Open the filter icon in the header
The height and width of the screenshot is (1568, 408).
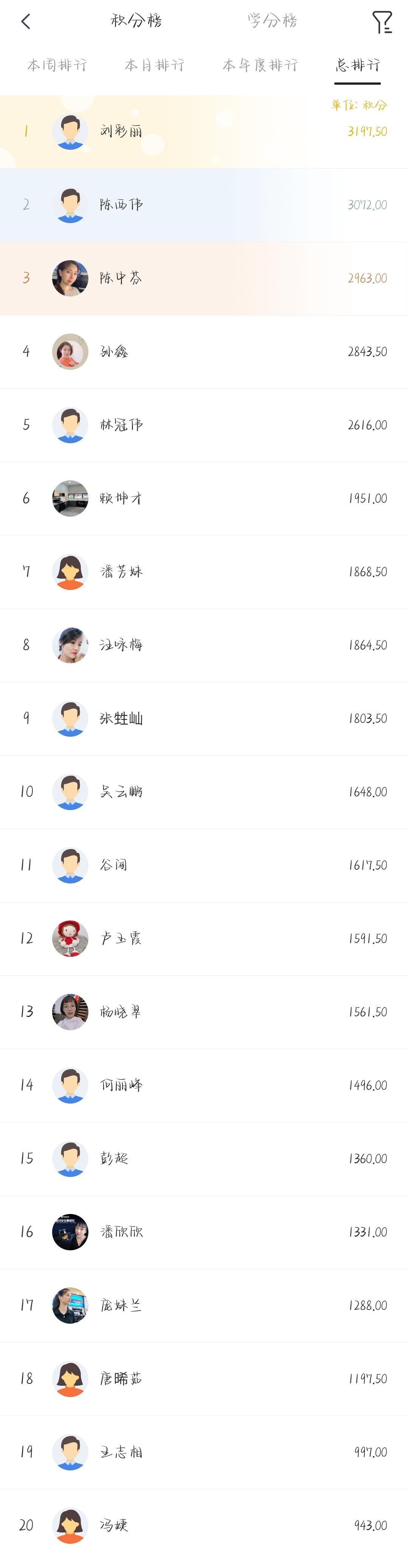[x=382, y=22]
